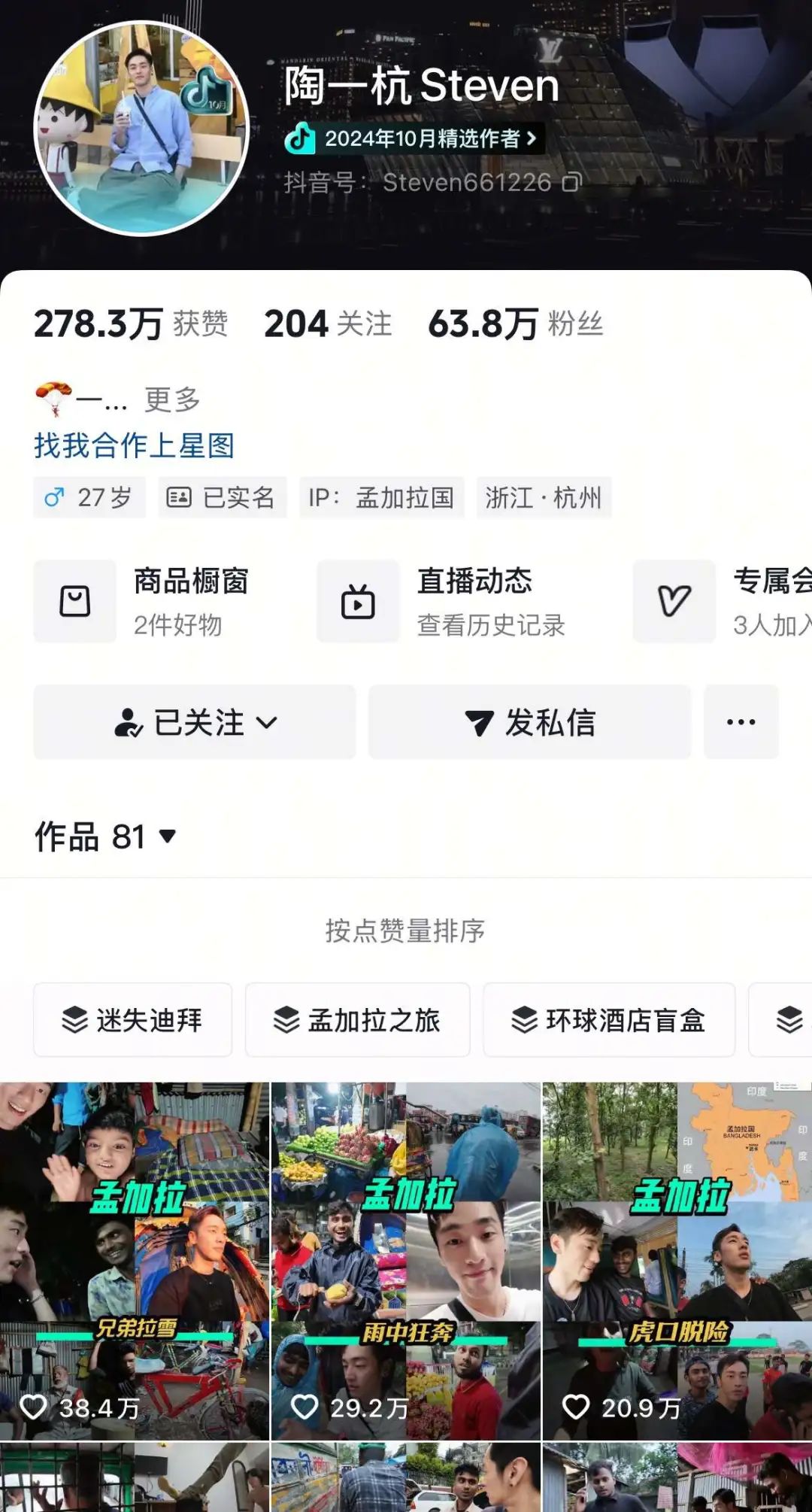Play the 雨中狂奔 video with 29.2万 likes
This screenshot has width=812, height=1512.
(x=406, y=1261)
